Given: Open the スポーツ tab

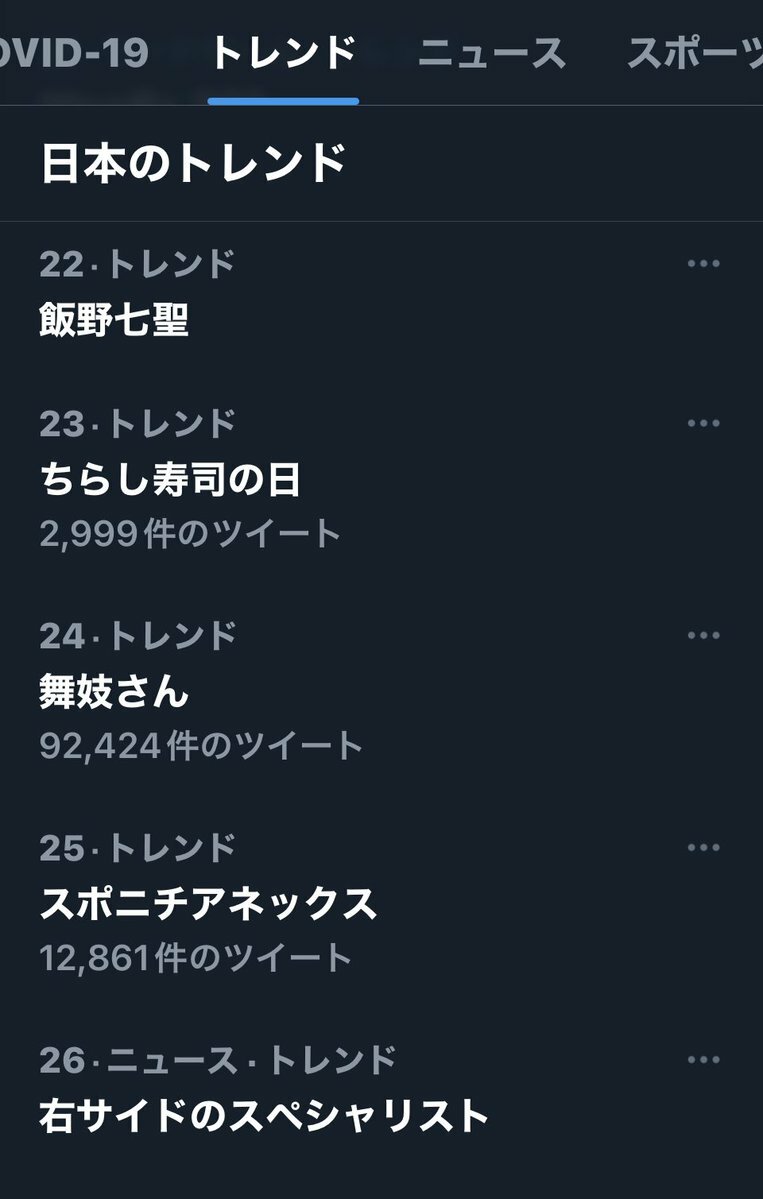Looking at the screenshot, I should tap(694, 53).
